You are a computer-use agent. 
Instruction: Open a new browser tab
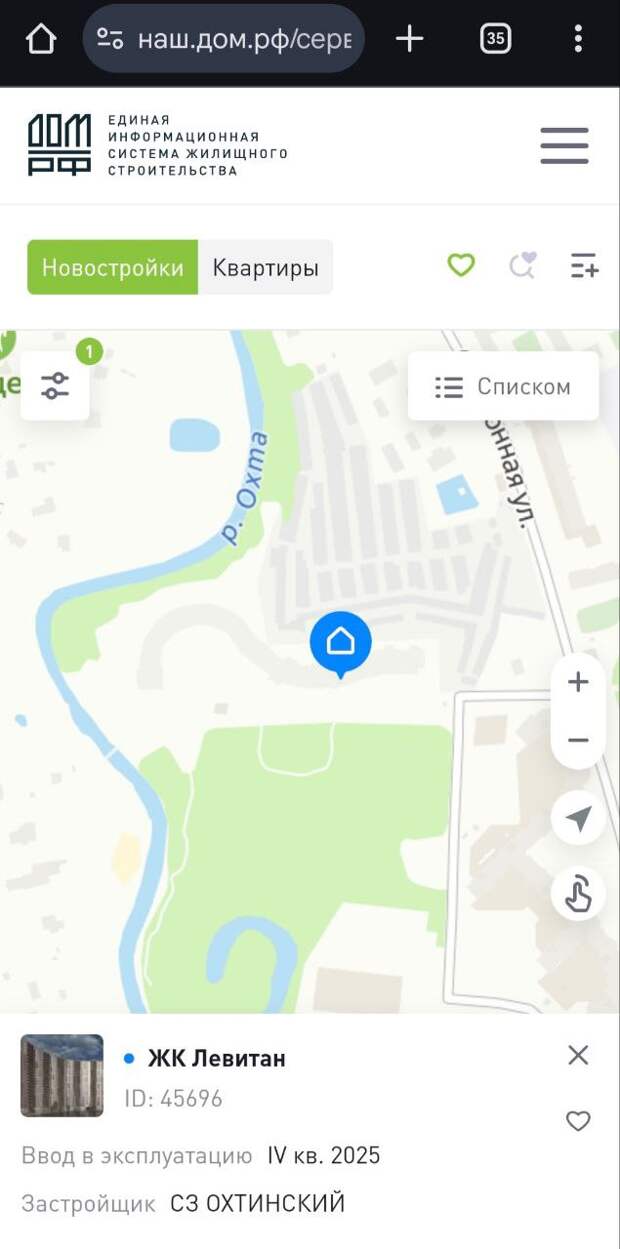pos(409,39)
